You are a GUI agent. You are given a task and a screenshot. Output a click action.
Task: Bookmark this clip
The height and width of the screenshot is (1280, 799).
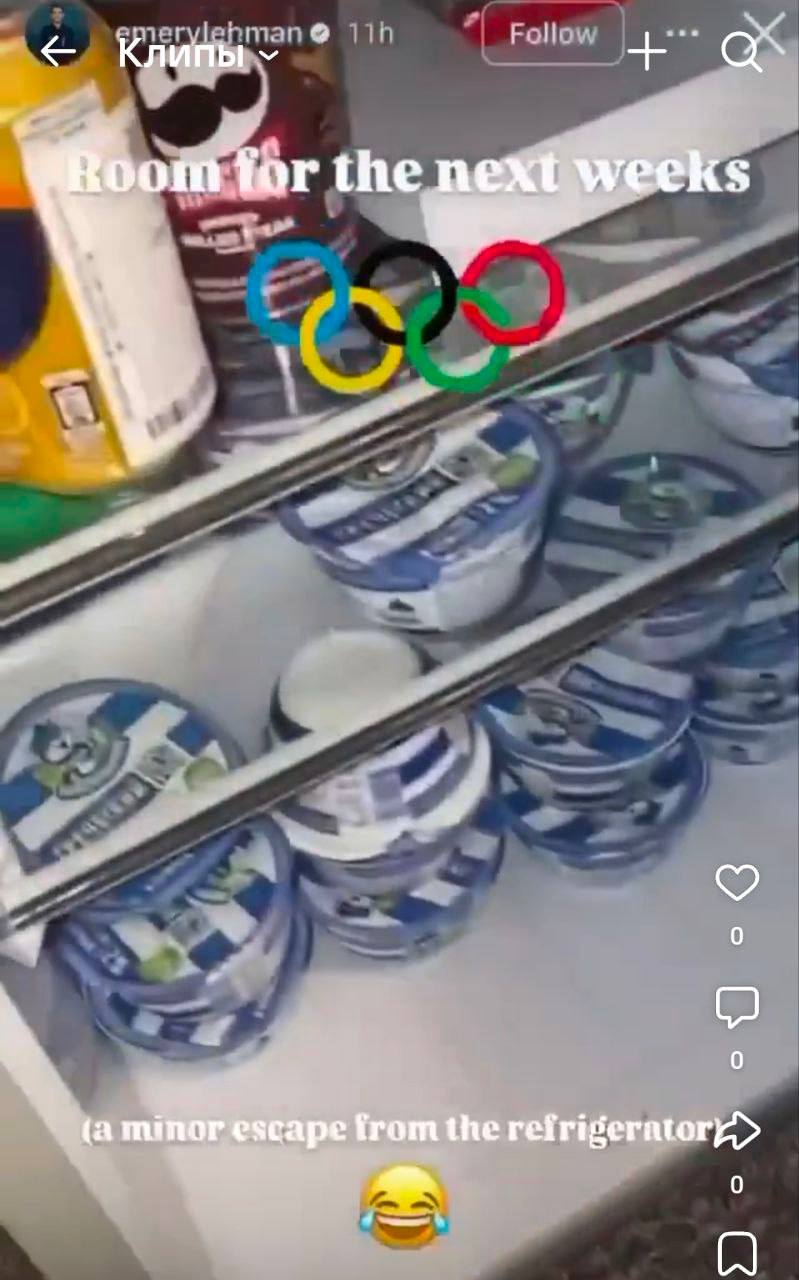[x=737, y=1252]
